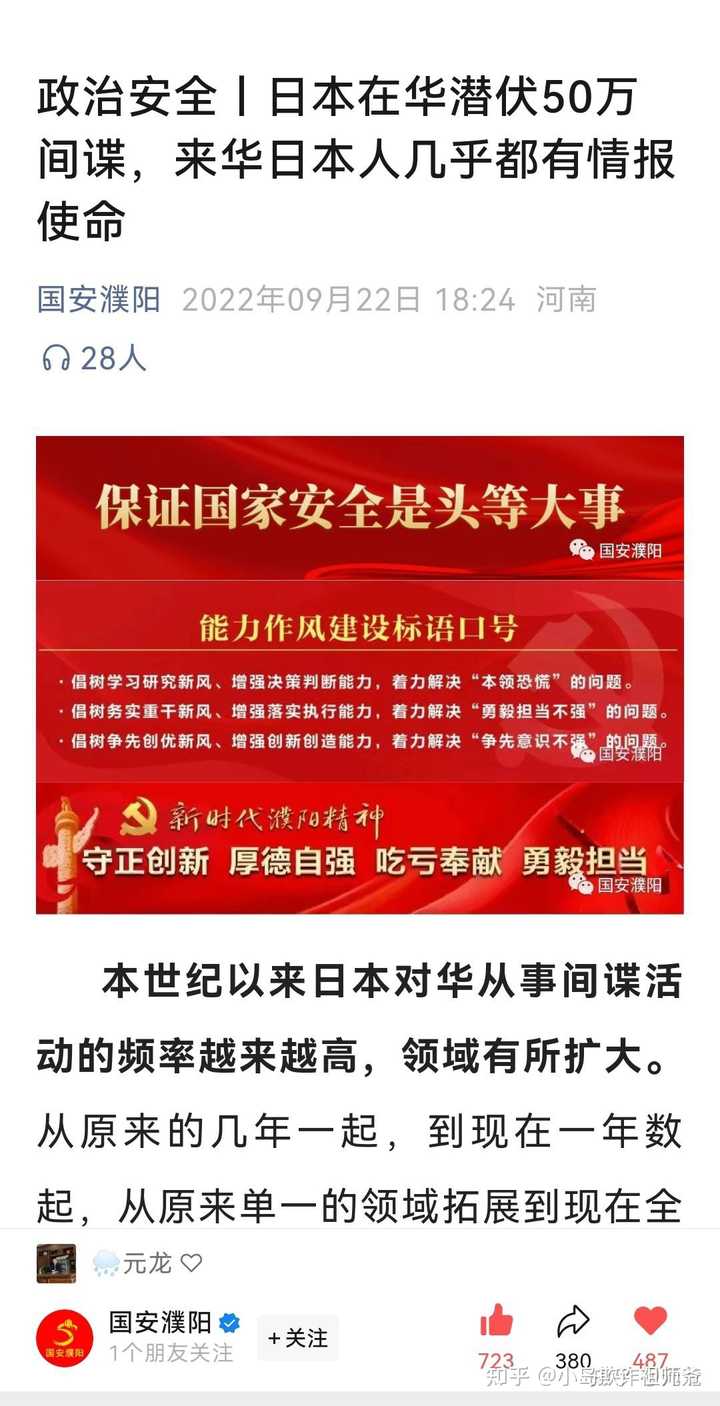Open the 国安濮阳 account link under title
Image resolution: width=720 pixels, height=1406 pixels.
[x=98, y=299]
